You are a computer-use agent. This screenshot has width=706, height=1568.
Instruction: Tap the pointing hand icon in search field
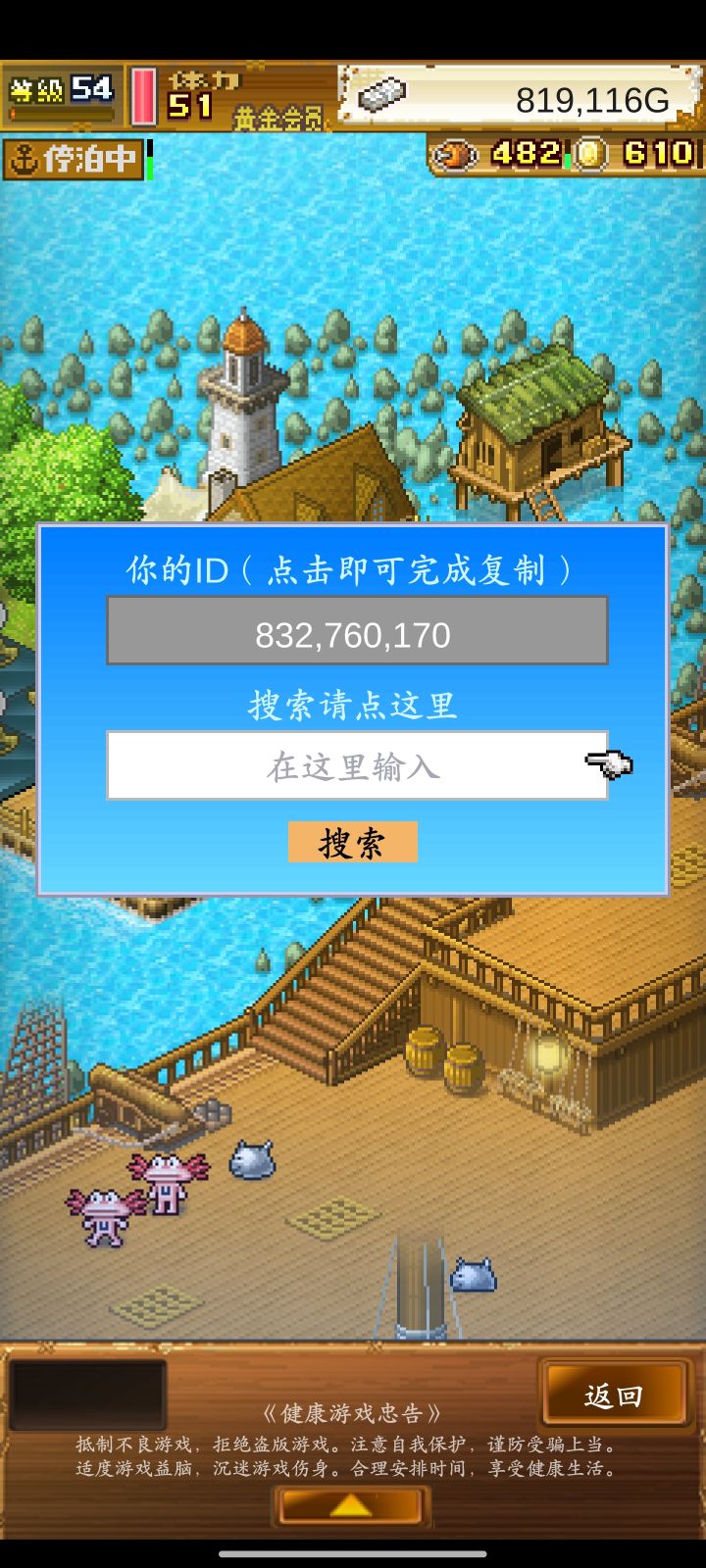610,765
